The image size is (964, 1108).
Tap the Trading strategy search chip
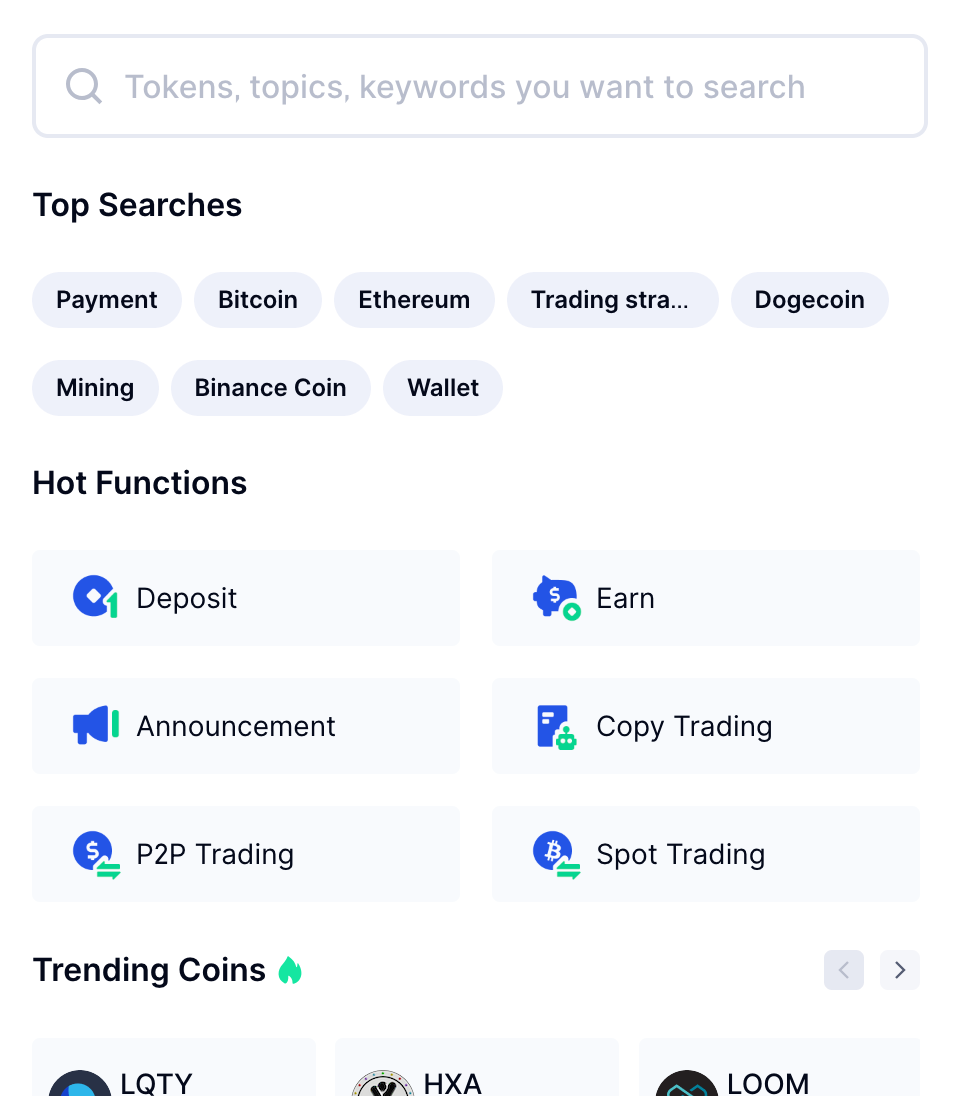612,300
